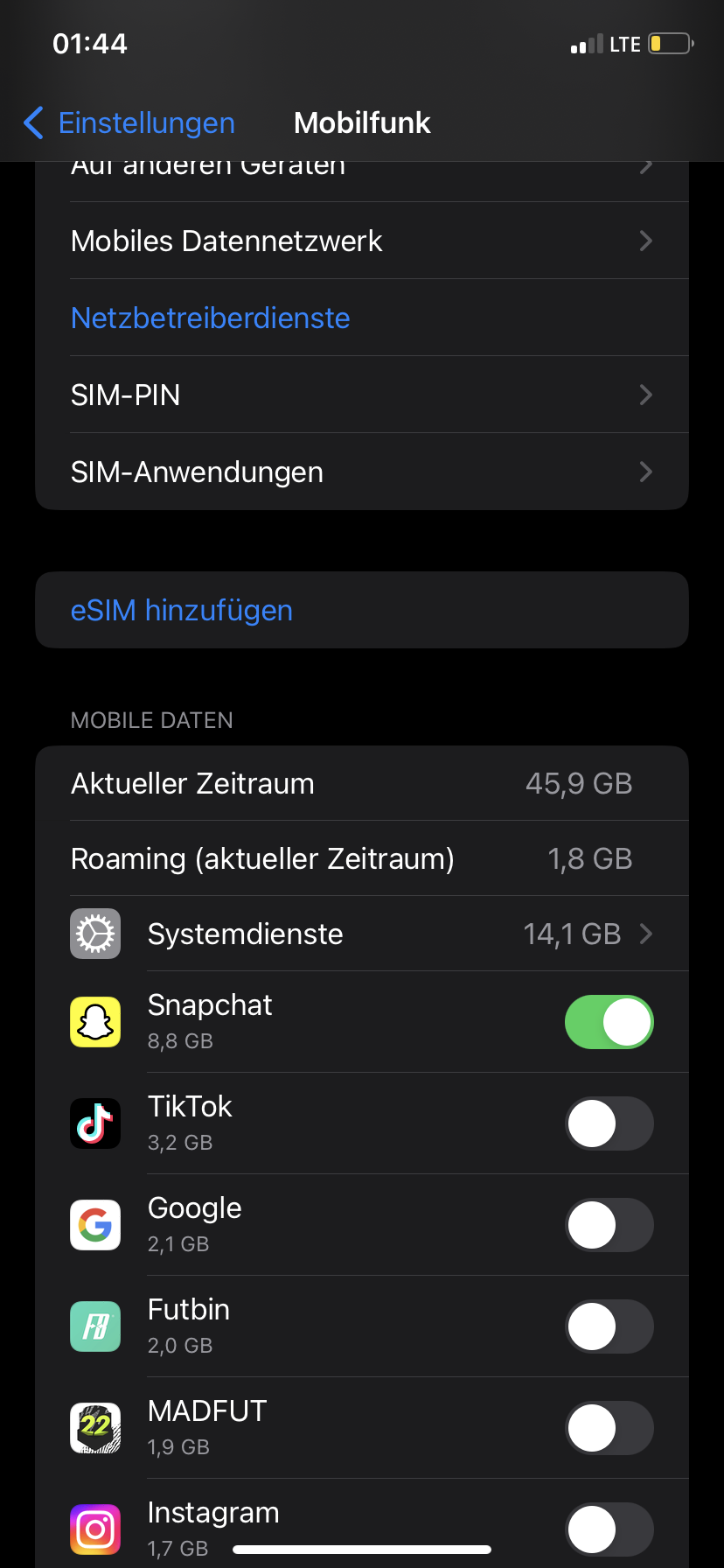Disable mobile data for Snapchat
Image resolution: width=724 pixels, height=1568 pixels.
(609, 1022)
